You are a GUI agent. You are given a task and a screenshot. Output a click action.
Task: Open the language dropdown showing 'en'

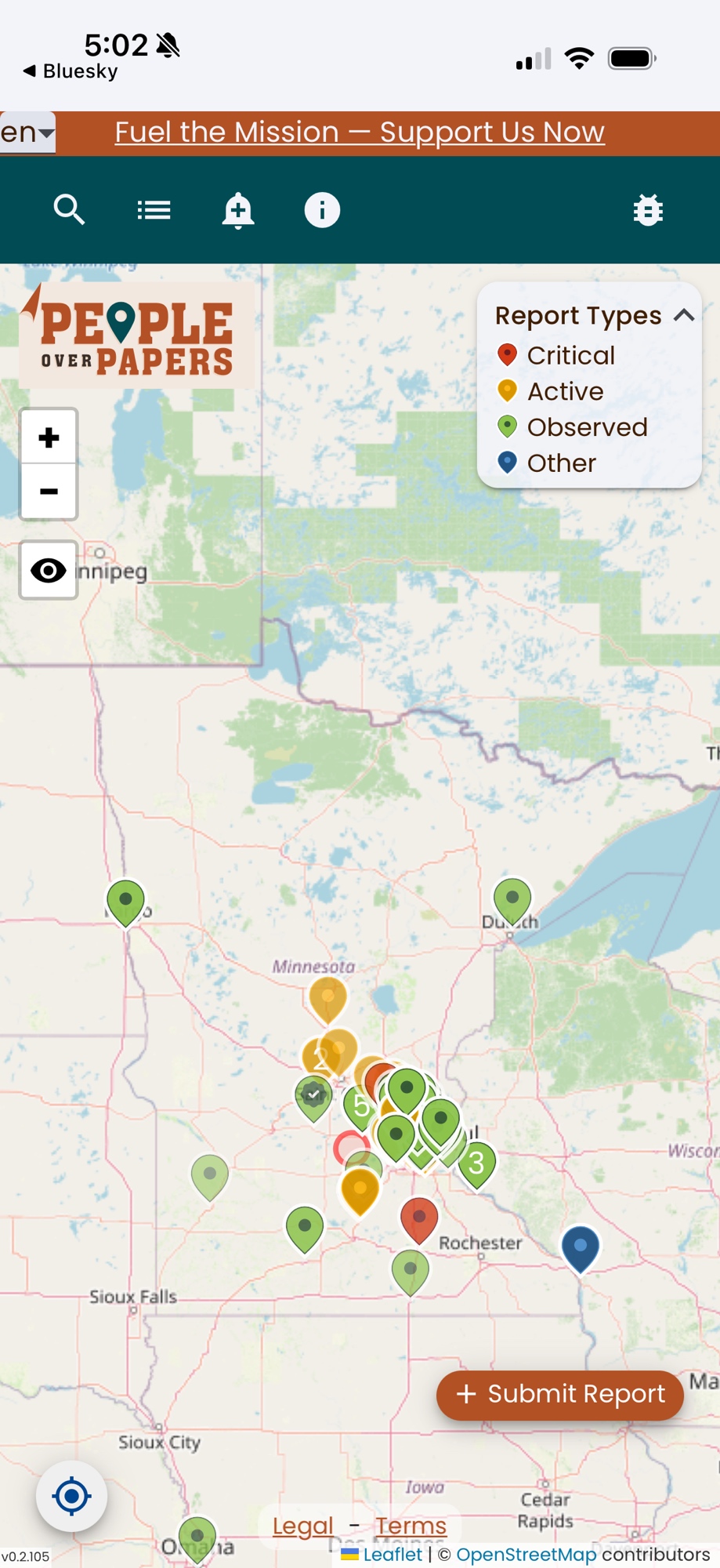[x=27, y=132]
